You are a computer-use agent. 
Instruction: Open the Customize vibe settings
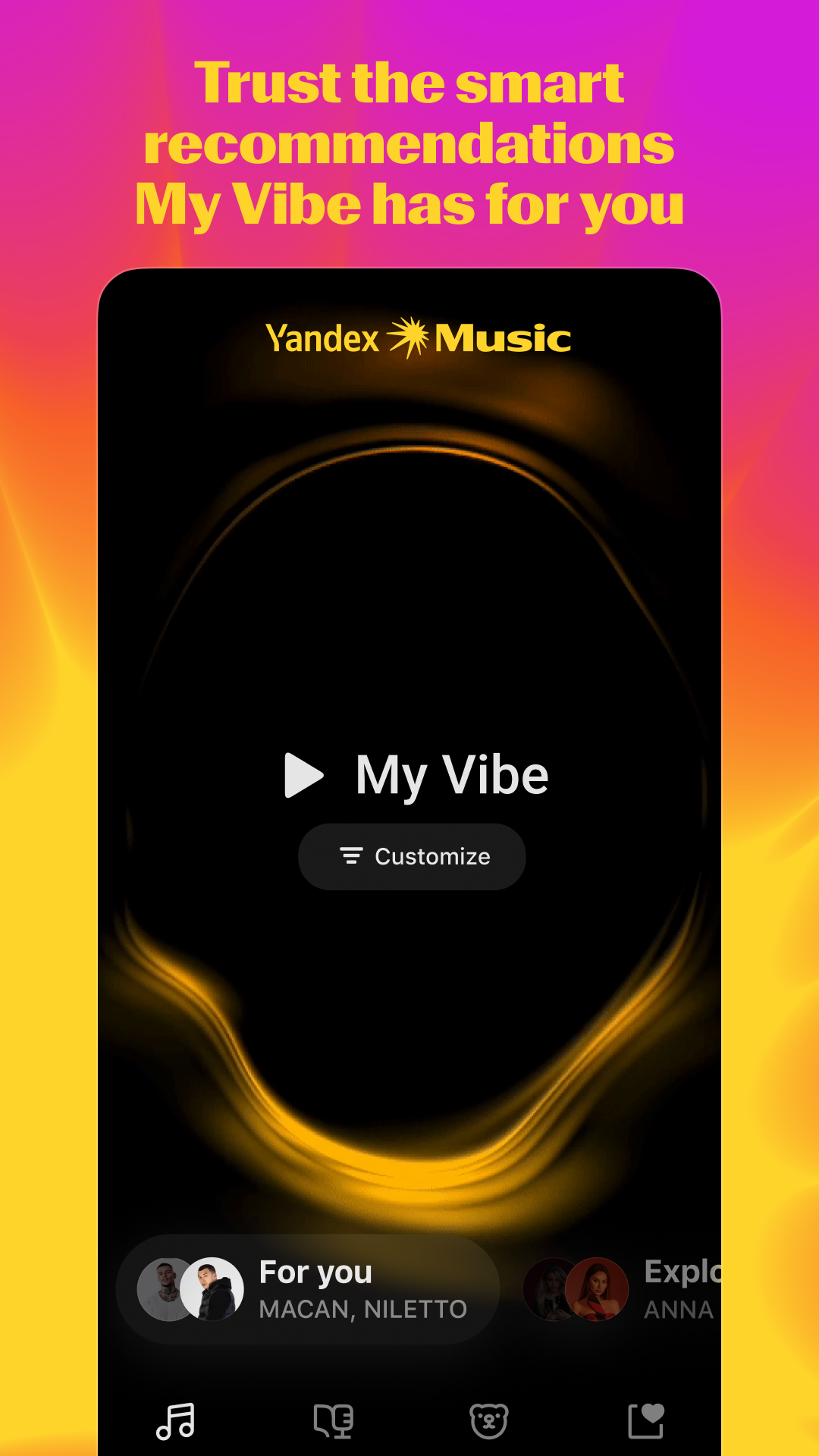coord(411,856)
